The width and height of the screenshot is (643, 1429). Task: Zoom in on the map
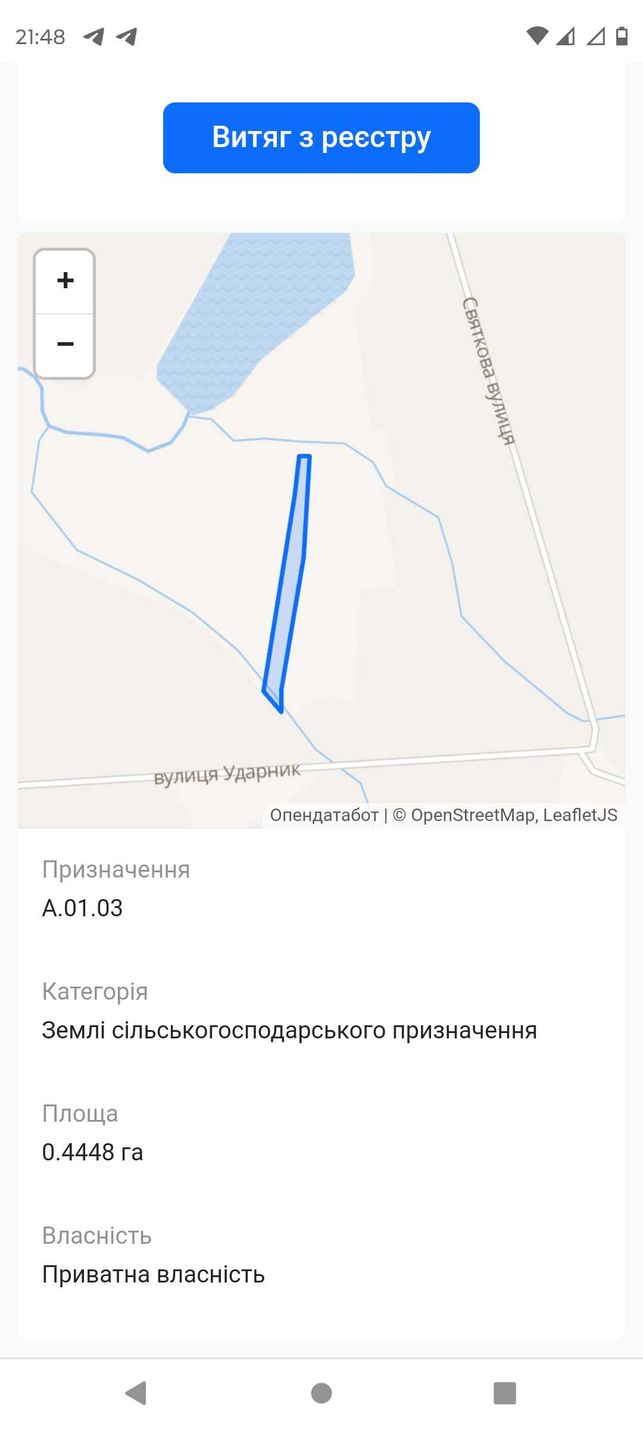[x=65, y=281]
